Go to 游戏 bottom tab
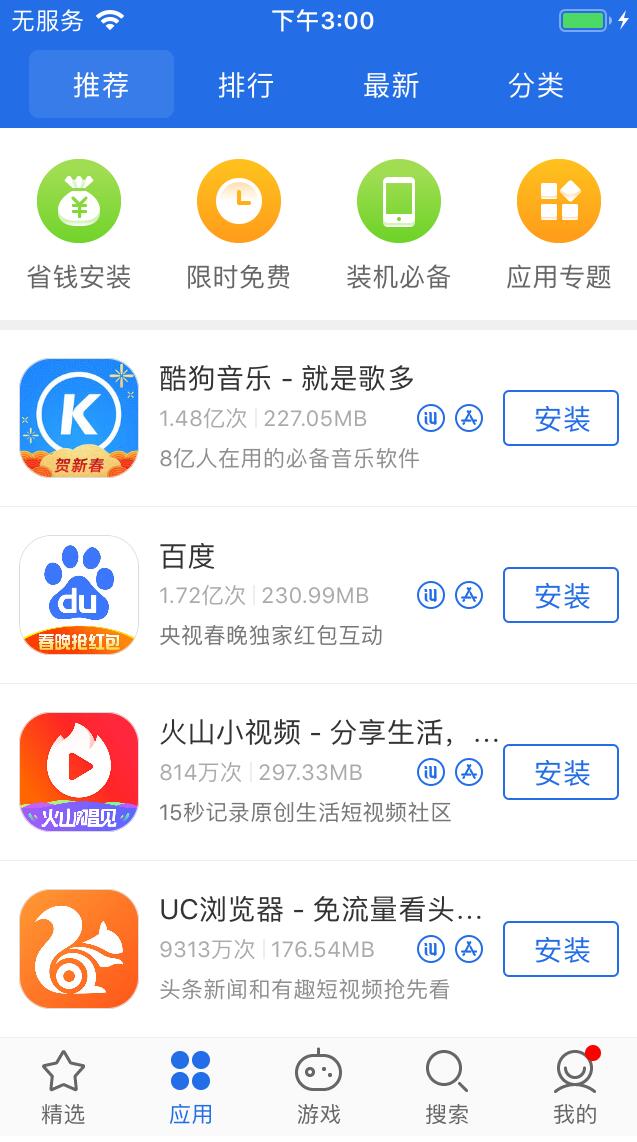The image size is (637, 1142). click(318, 1088)
